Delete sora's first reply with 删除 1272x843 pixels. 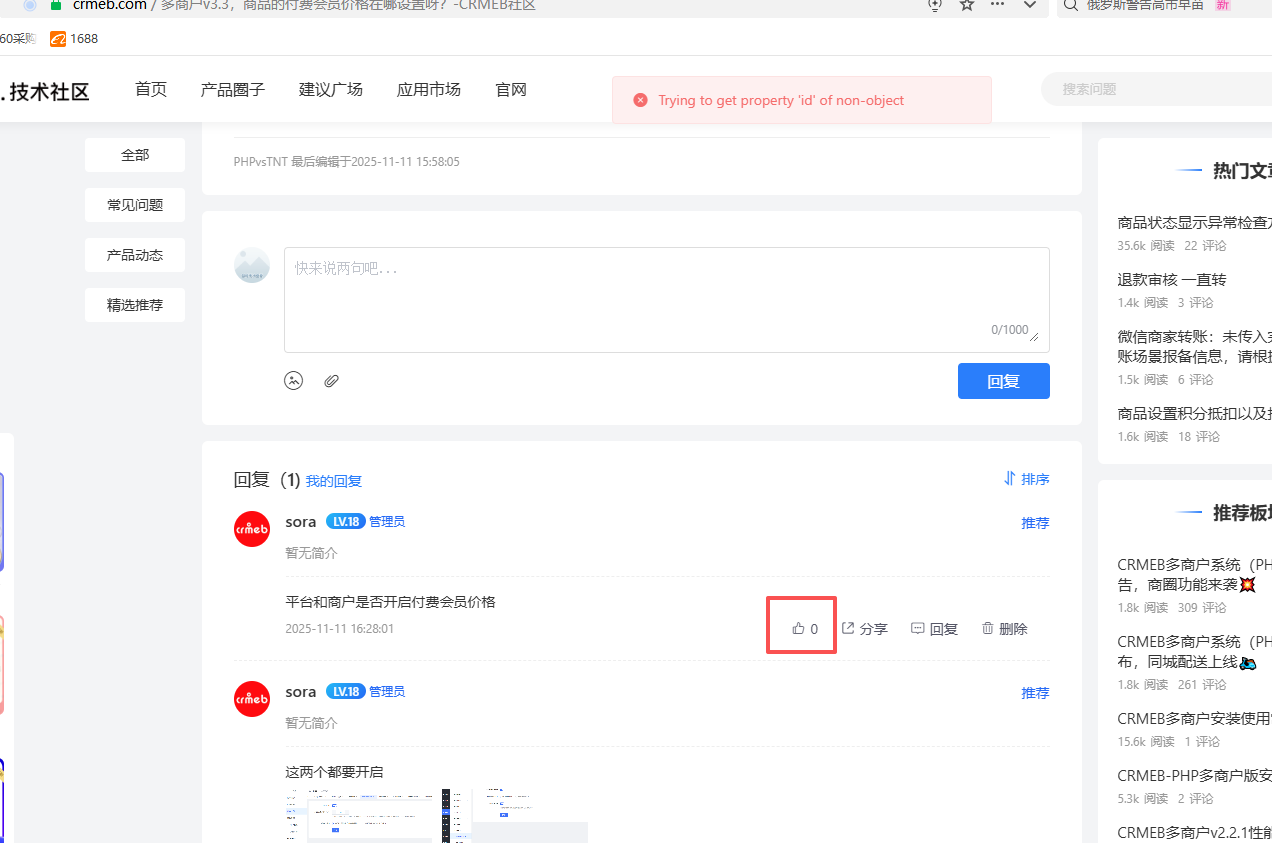1004,629
